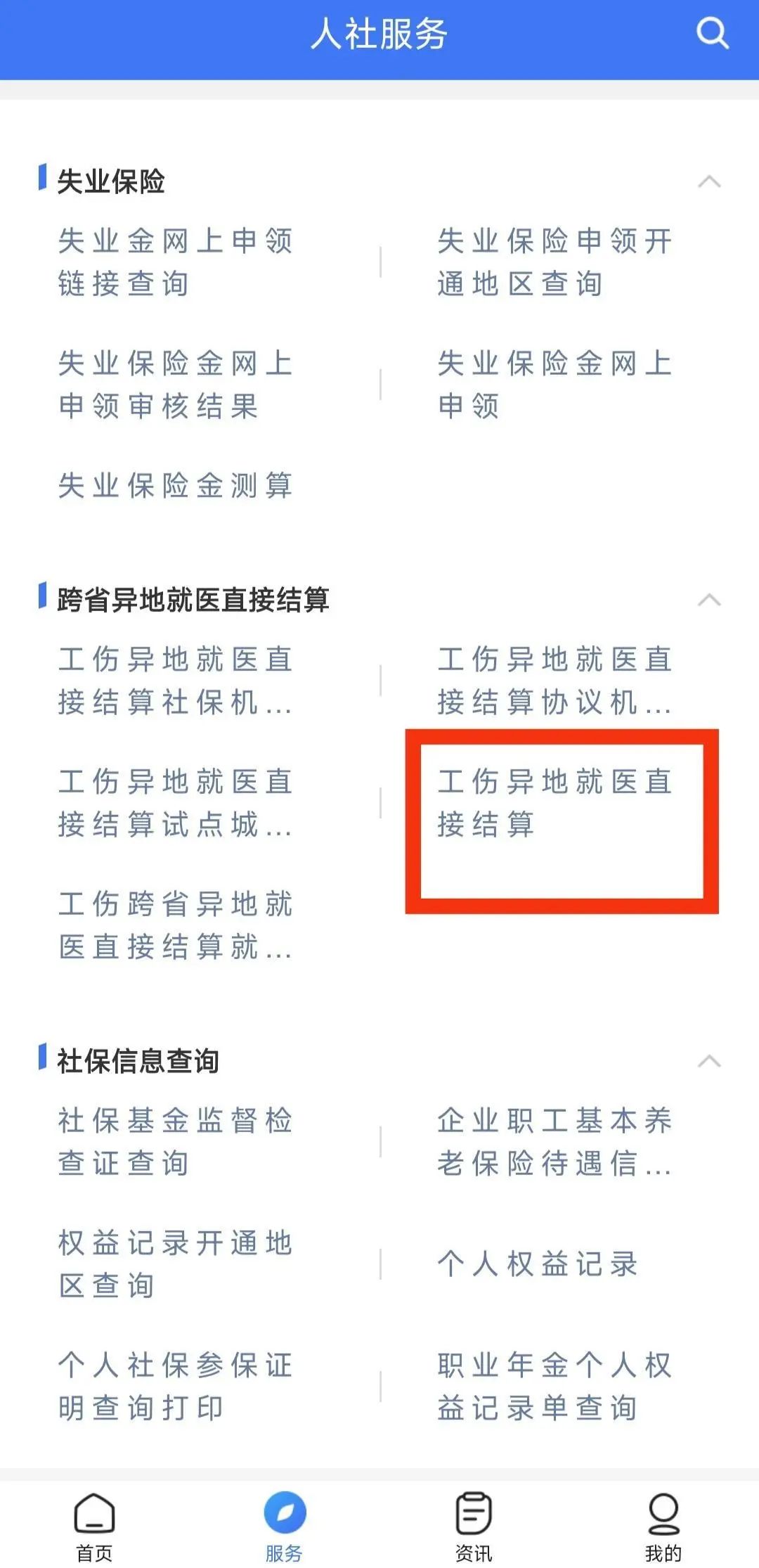Open 失业保险申领开通地区查询
The image size is (759, 1568).
[x=555, y=262]
